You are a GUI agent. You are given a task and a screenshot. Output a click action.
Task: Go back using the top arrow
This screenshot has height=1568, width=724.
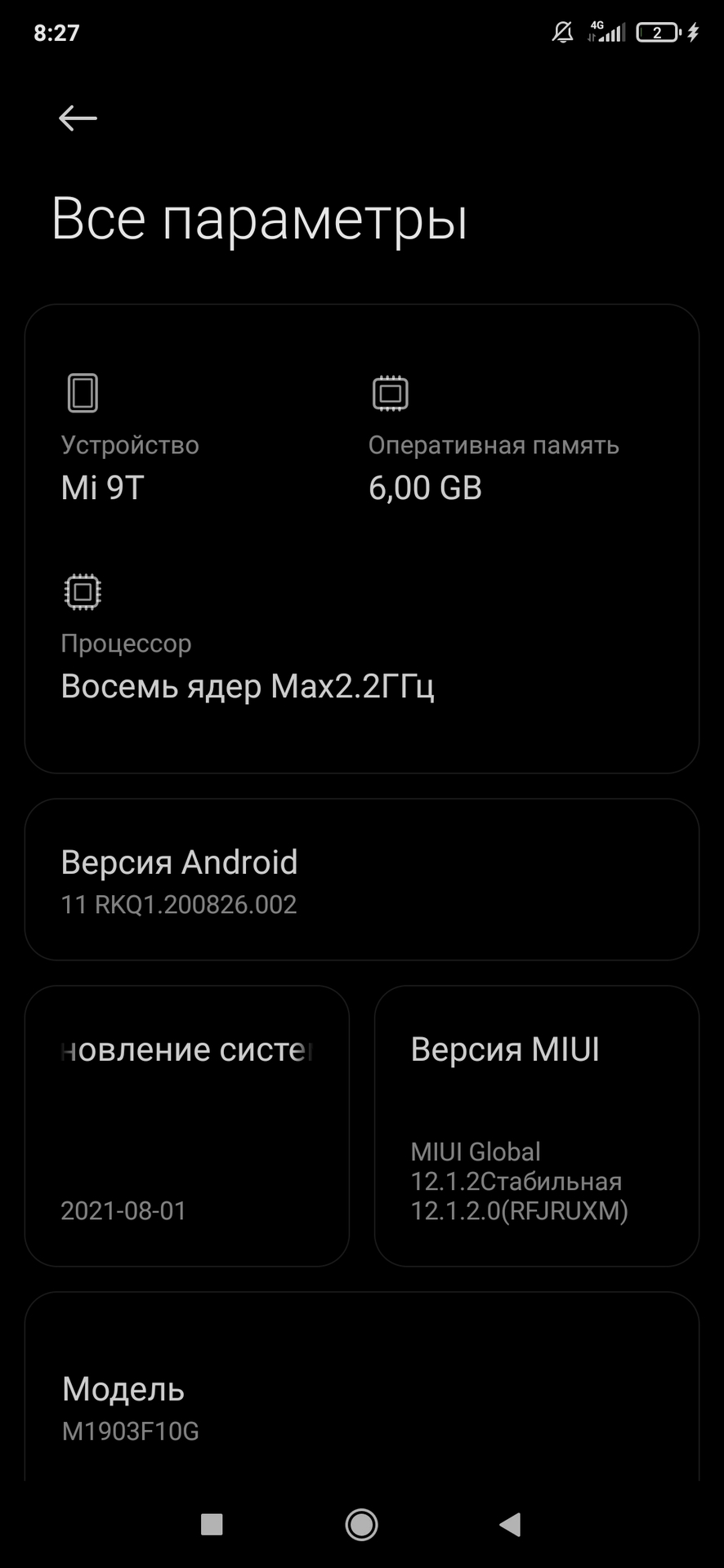(78, 118)
